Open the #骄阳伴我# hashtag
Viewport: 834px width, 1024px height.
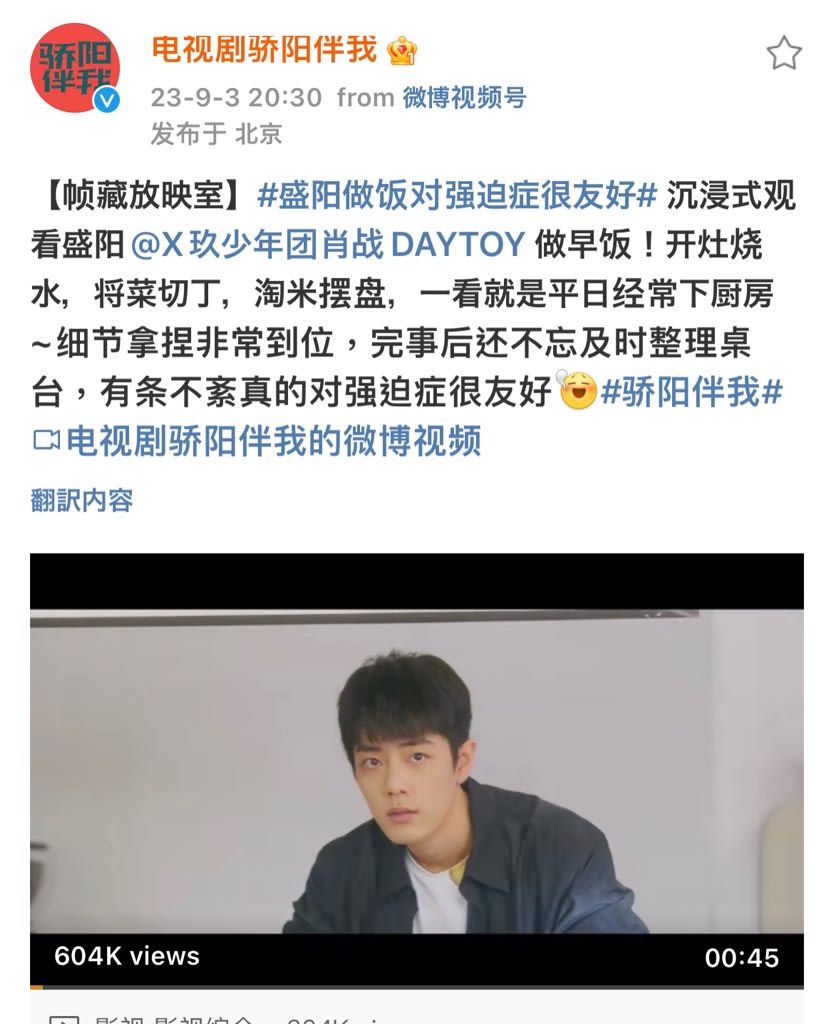coord(691,392)
